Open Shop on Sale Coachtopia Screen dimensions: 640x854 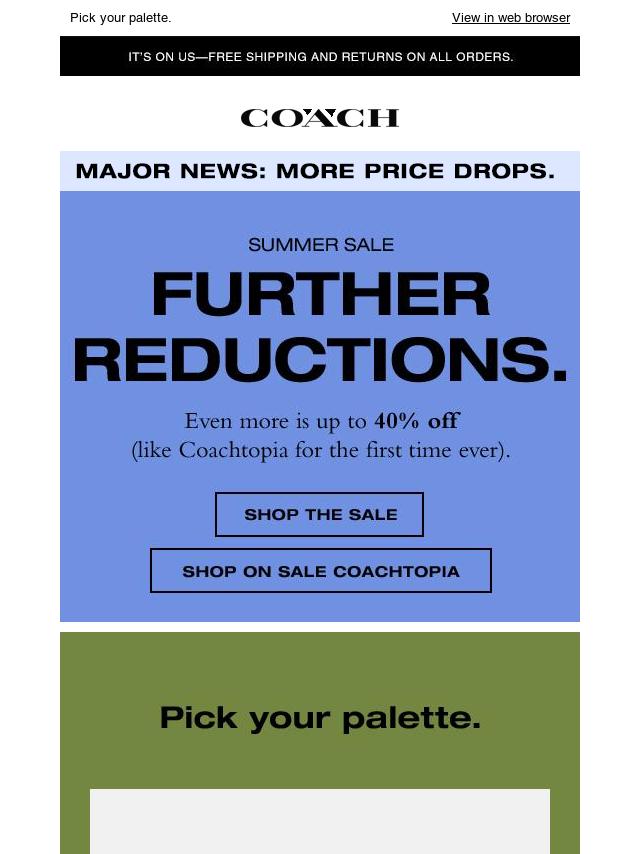[320, 571]
